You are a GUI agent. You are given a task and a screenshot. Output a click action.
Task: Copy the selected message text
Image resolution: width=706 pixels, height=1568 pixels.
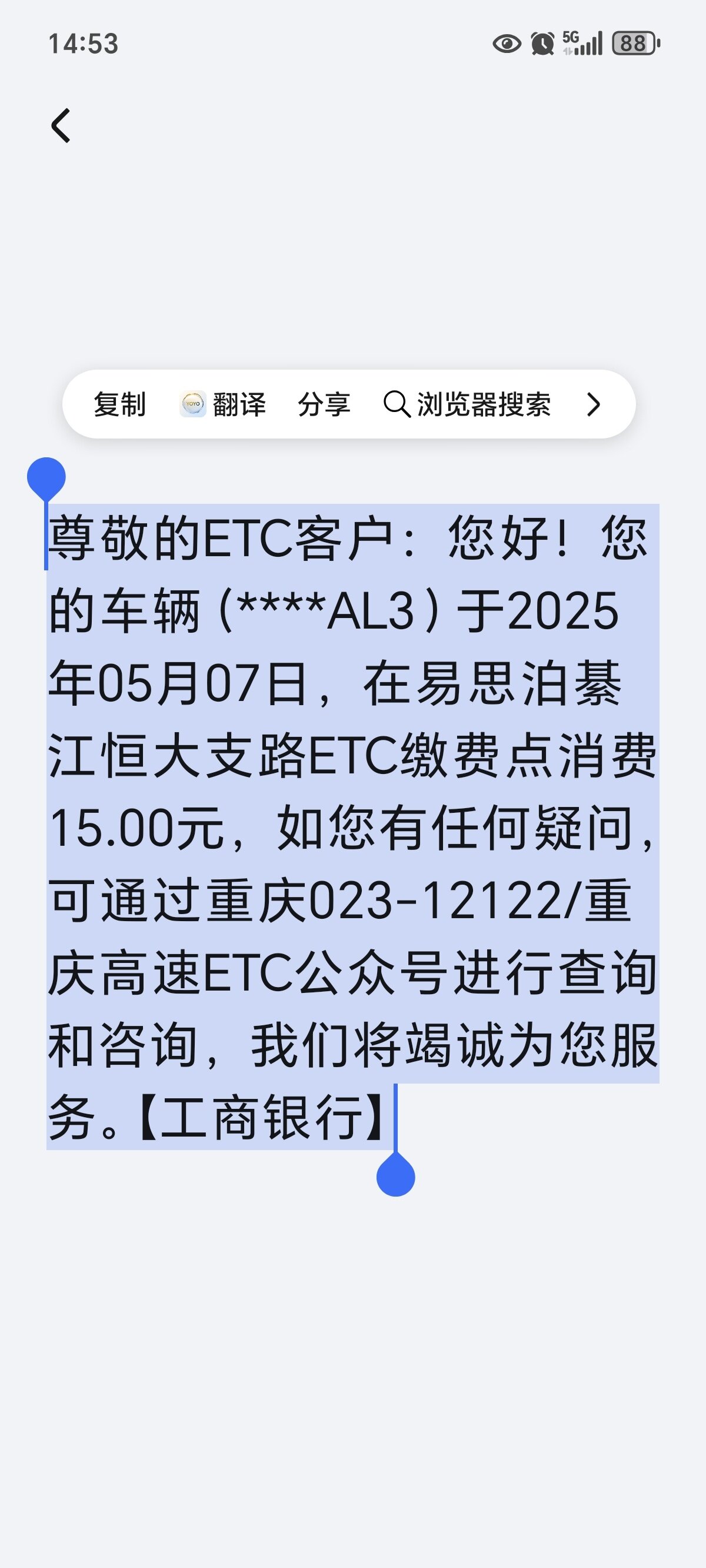click(120, 405)
